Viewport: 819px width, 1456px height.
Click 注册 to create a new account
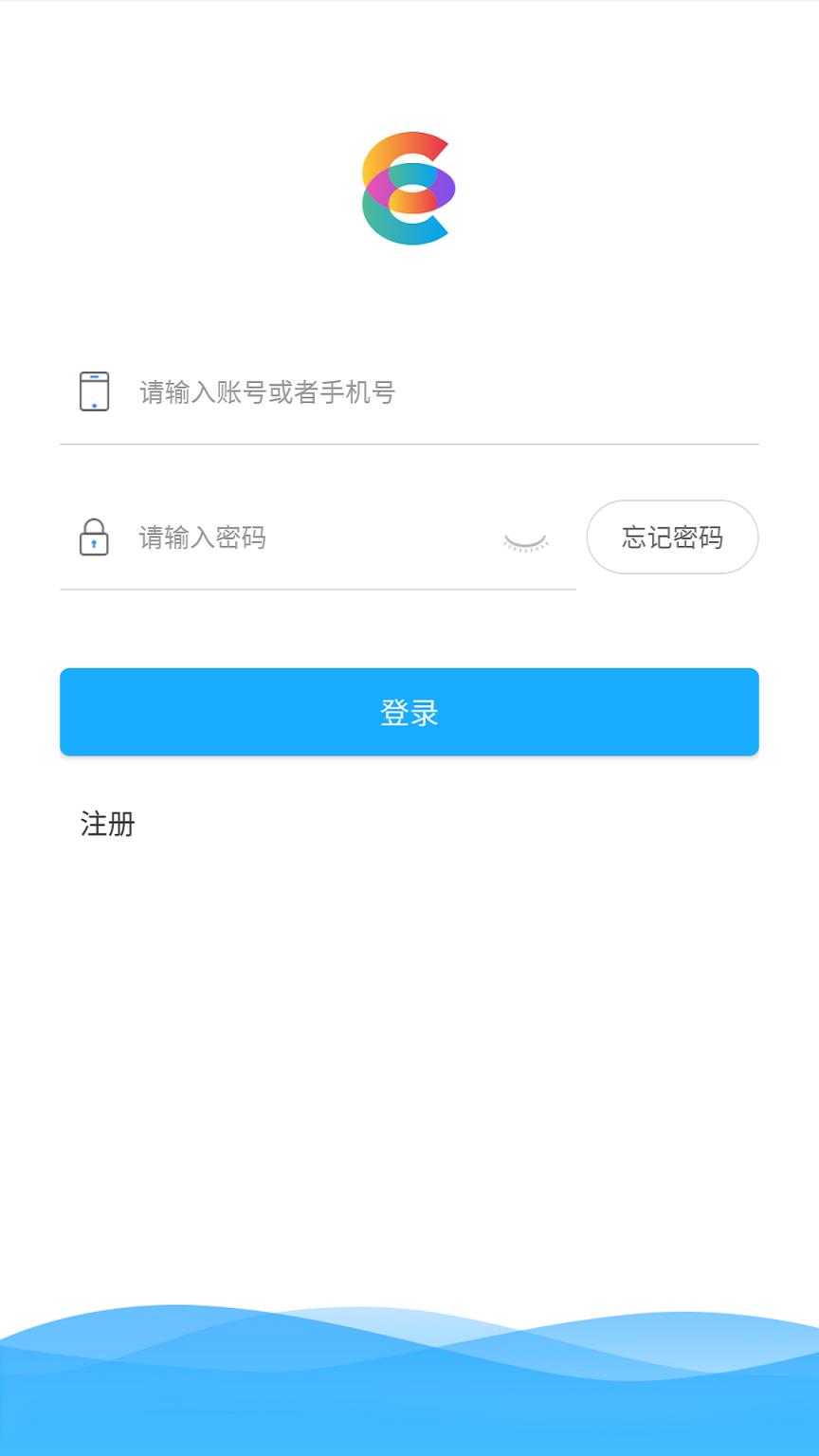[106, 826]
